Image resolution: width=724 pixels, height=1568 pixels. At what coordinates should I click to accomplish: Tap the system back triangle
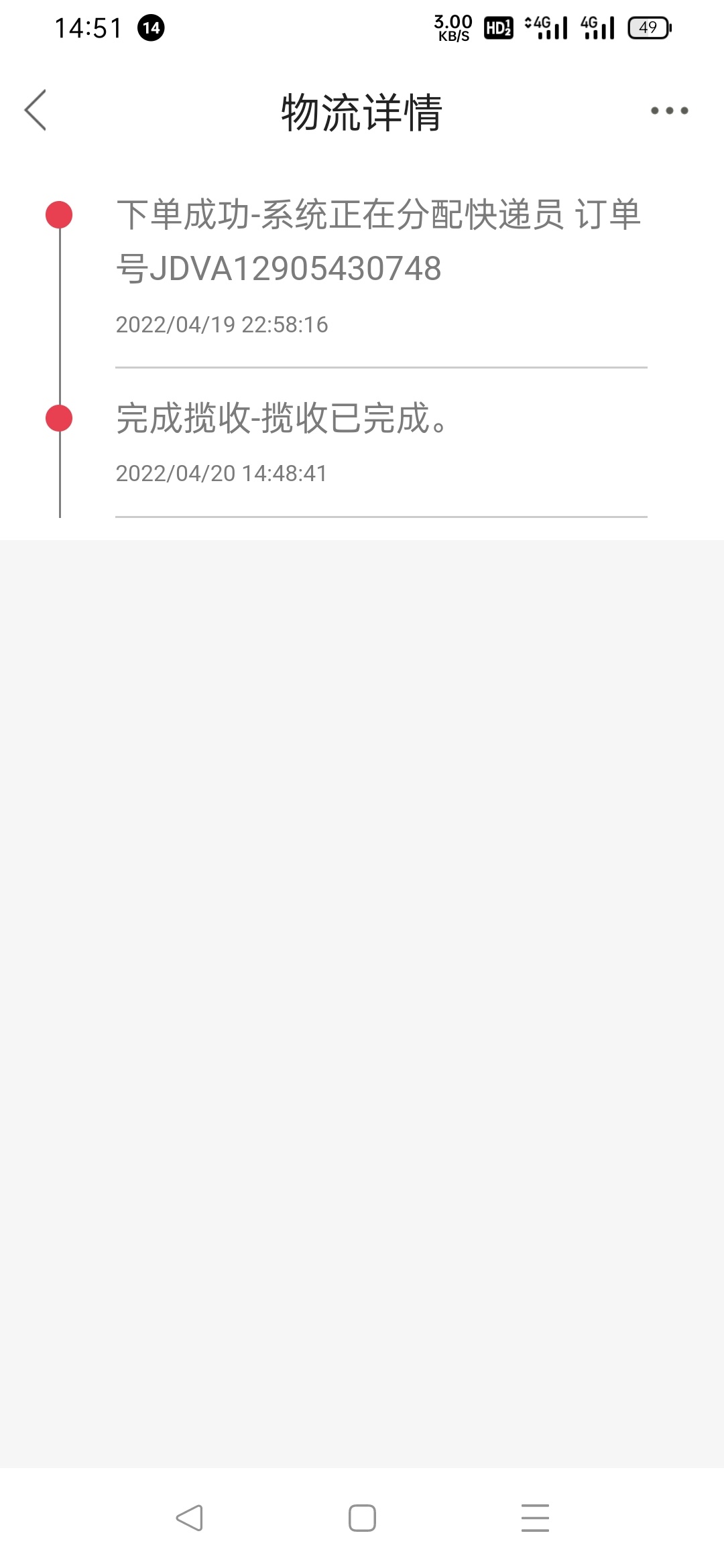[189, 1518]
